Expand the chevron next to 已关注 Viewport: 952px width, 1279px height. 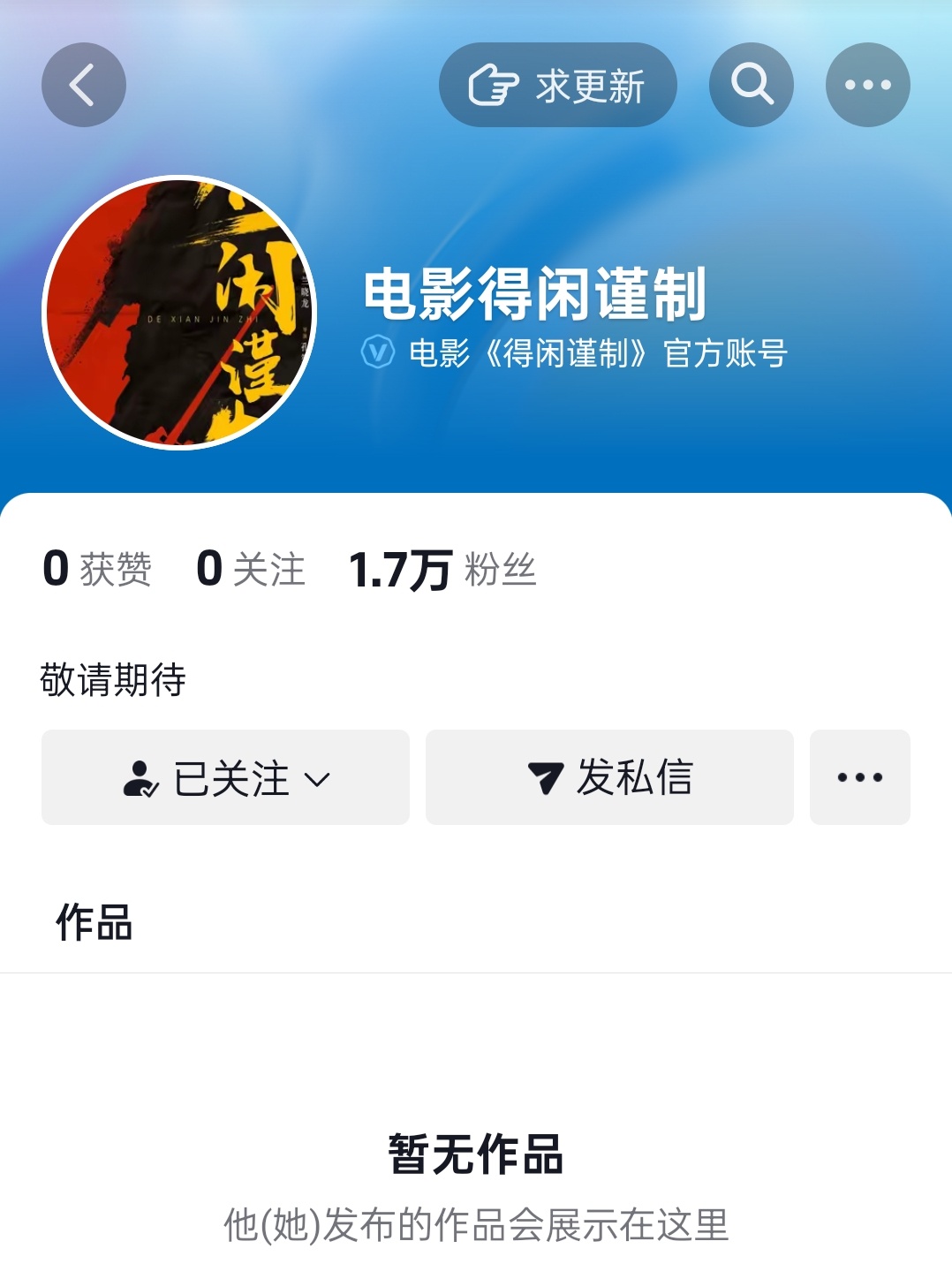pyautogui.click(x=315, y=781)
